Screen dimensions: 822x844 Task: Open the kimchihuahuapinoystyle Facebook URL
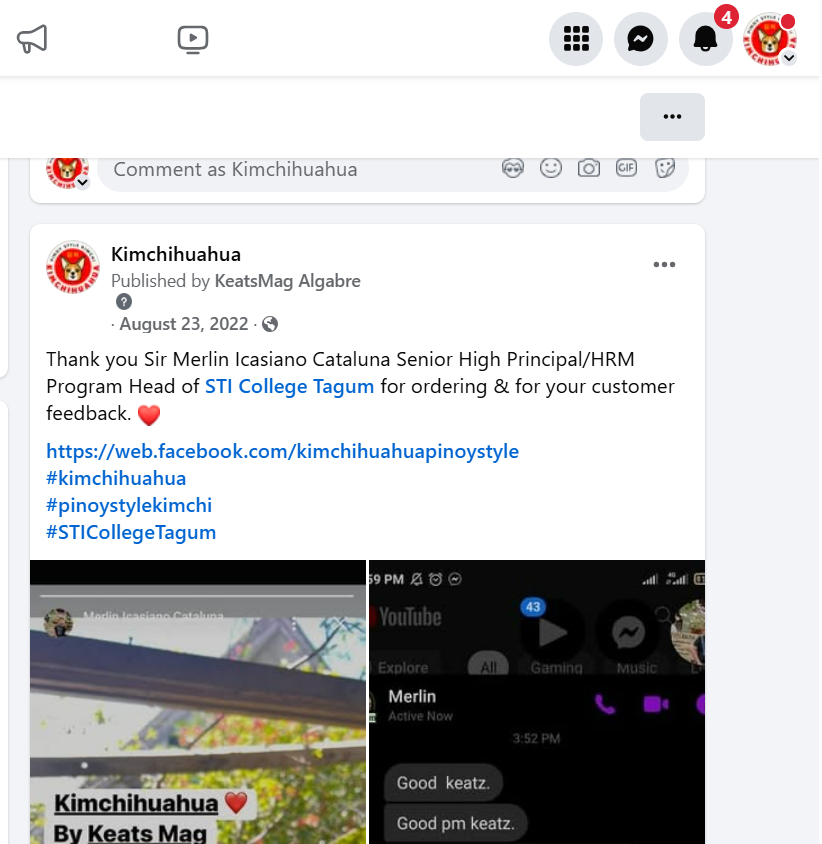click(x=283, y=451)
